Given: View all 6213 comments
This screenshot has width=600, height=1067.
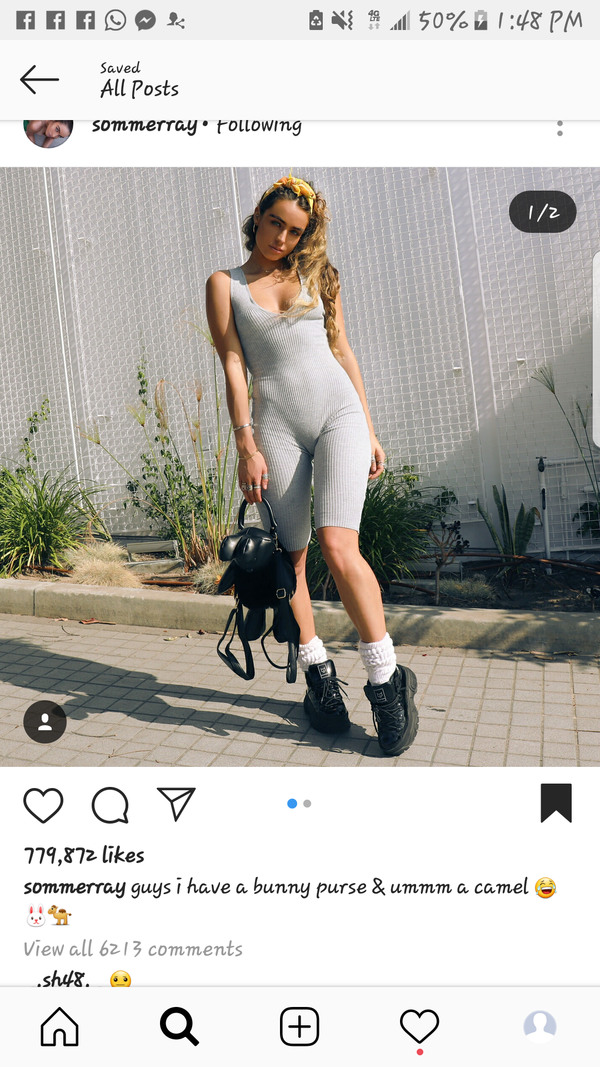Looking at the screenshot, I should point(133,948).
